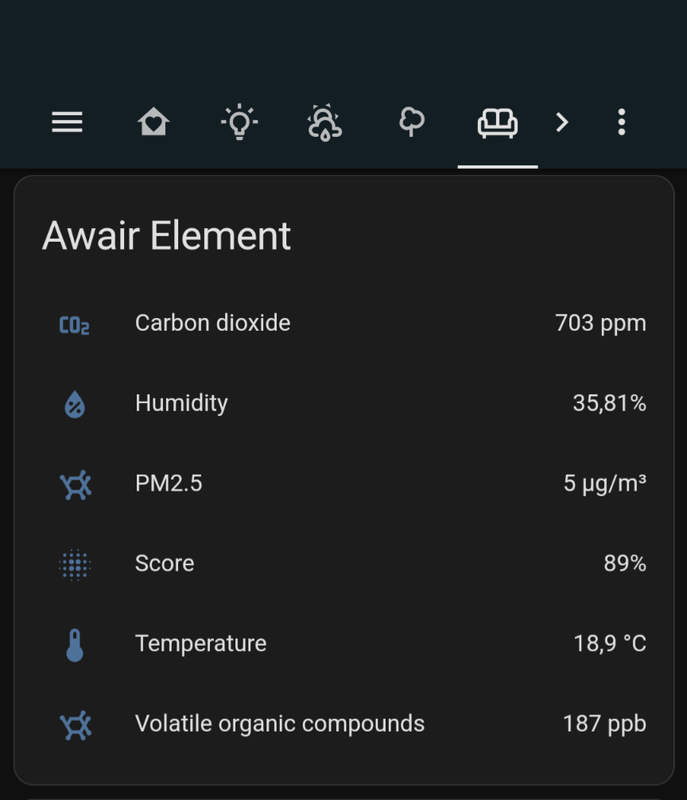Image resolution: width=687 pixels, height=800 pixels.
Task: Select the sofa living room tab
Action: (497, 123)
